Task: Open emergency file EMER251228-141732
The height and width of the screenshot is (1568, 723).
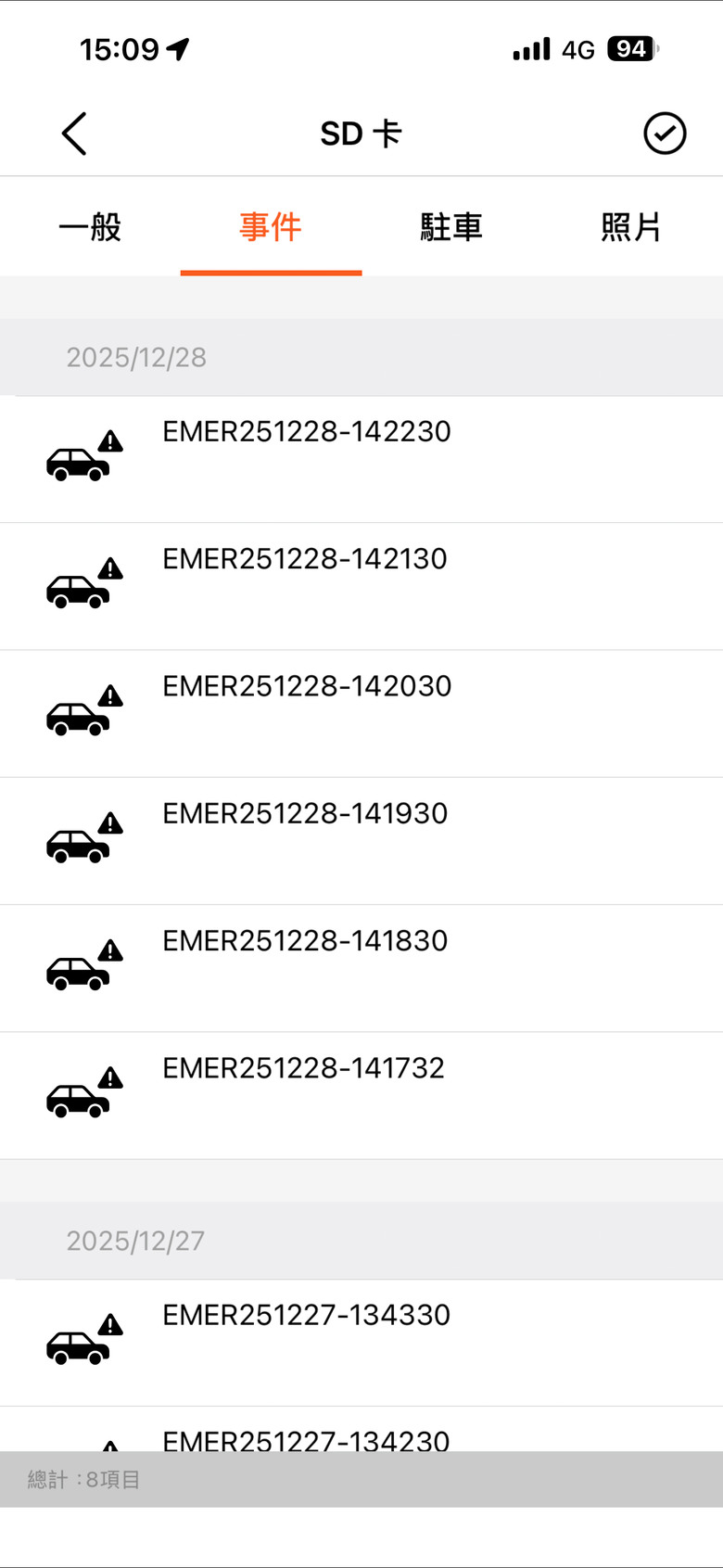Action: point(361,1094)
